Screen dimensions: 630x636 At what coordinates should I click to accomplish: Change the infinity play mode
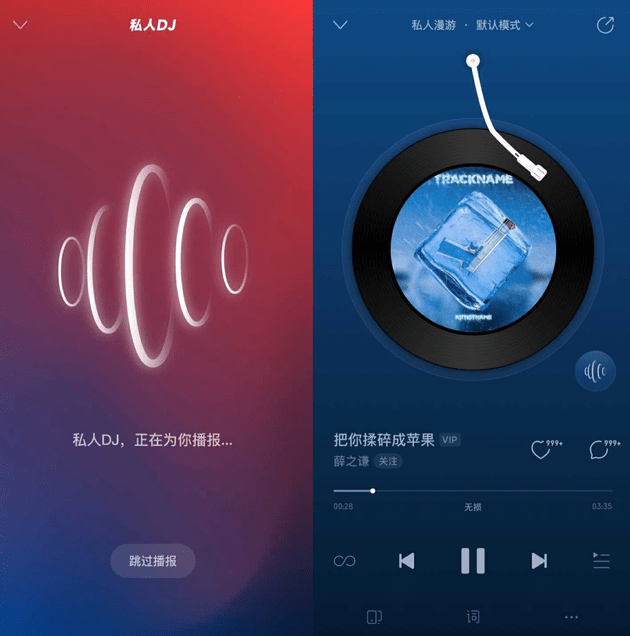[344, 561]
